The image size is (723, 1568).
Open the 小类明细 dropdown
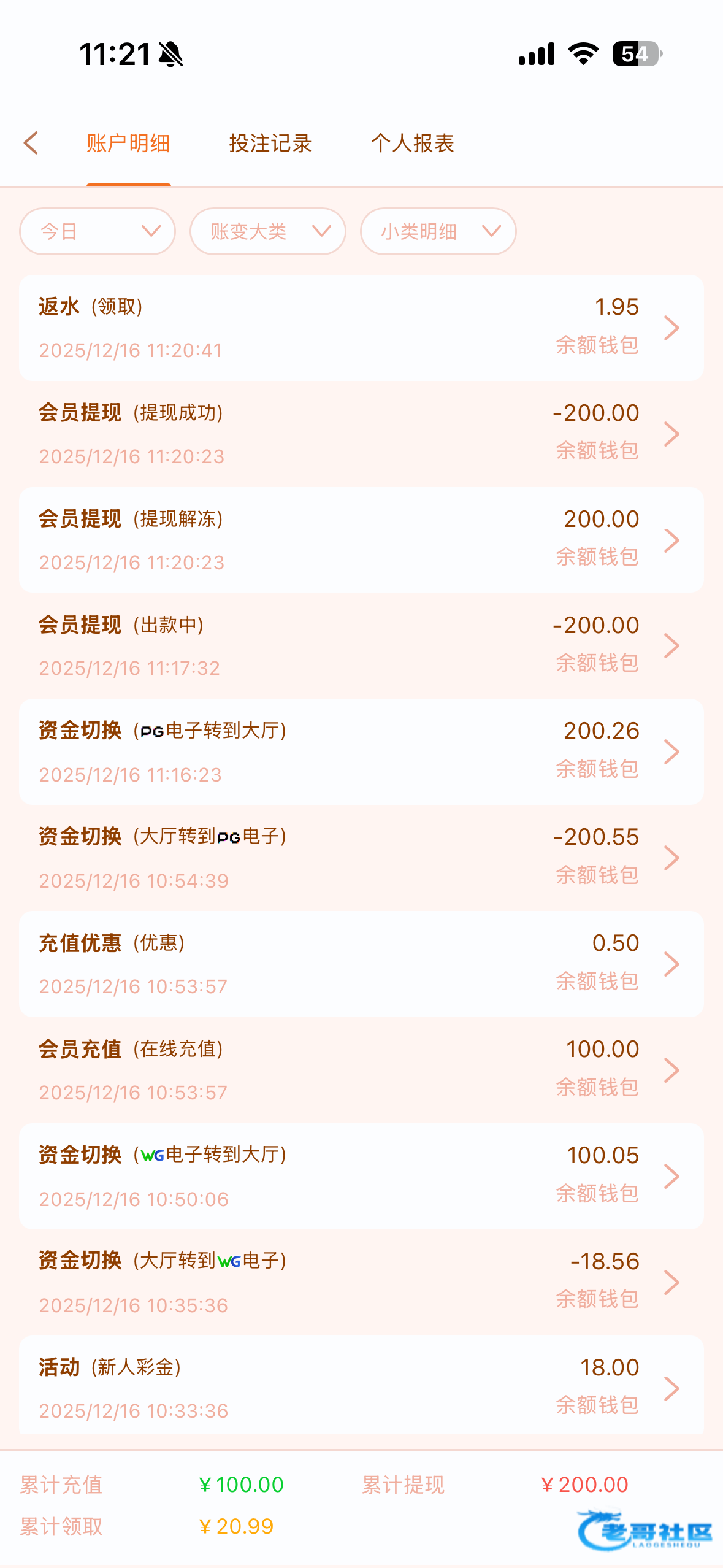pyautogui.click(x=438, y=231)
